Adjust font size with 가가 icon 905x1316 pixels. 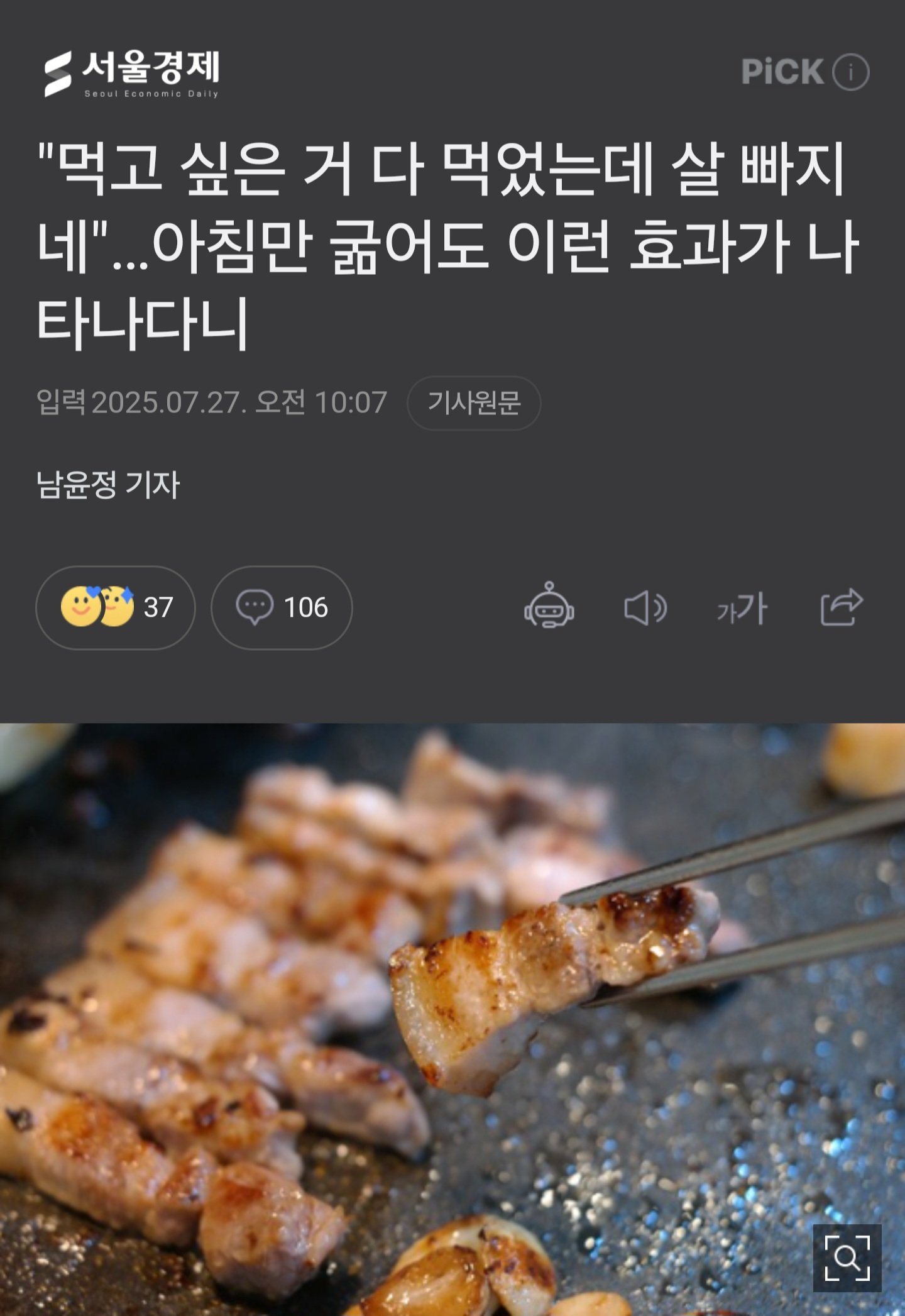tap(742, 609)
